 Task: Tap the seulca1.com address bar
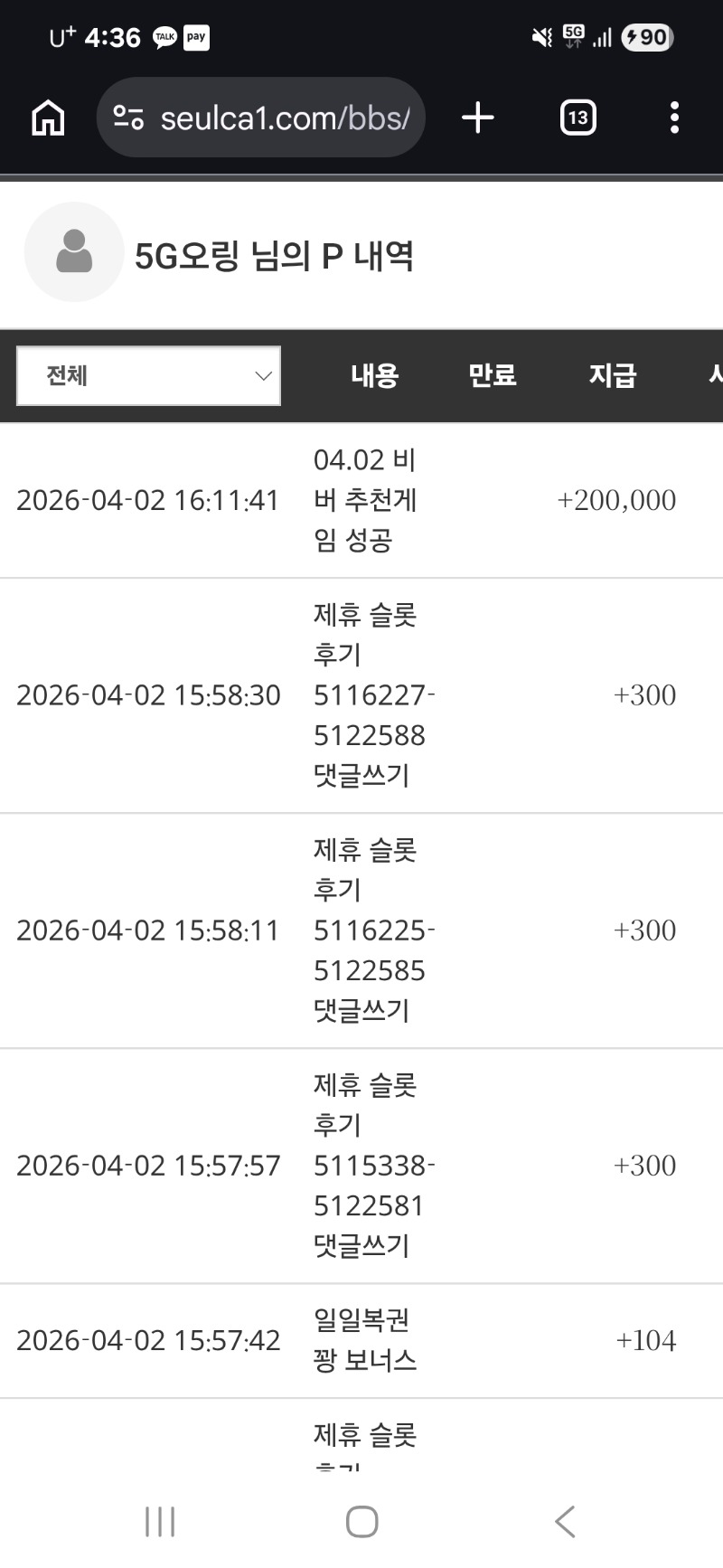285,118
